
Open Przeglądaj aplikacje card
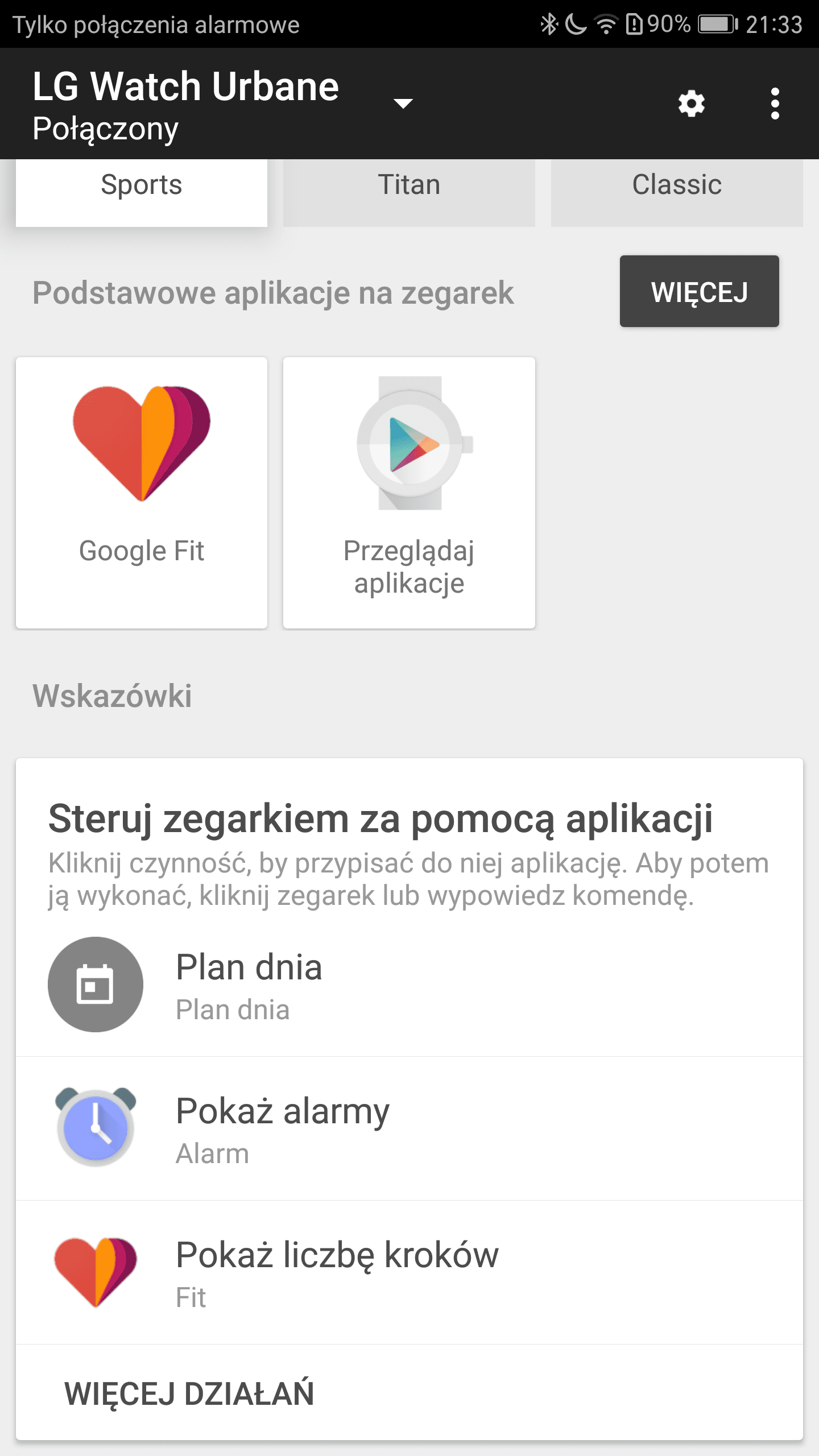(409, 493)
